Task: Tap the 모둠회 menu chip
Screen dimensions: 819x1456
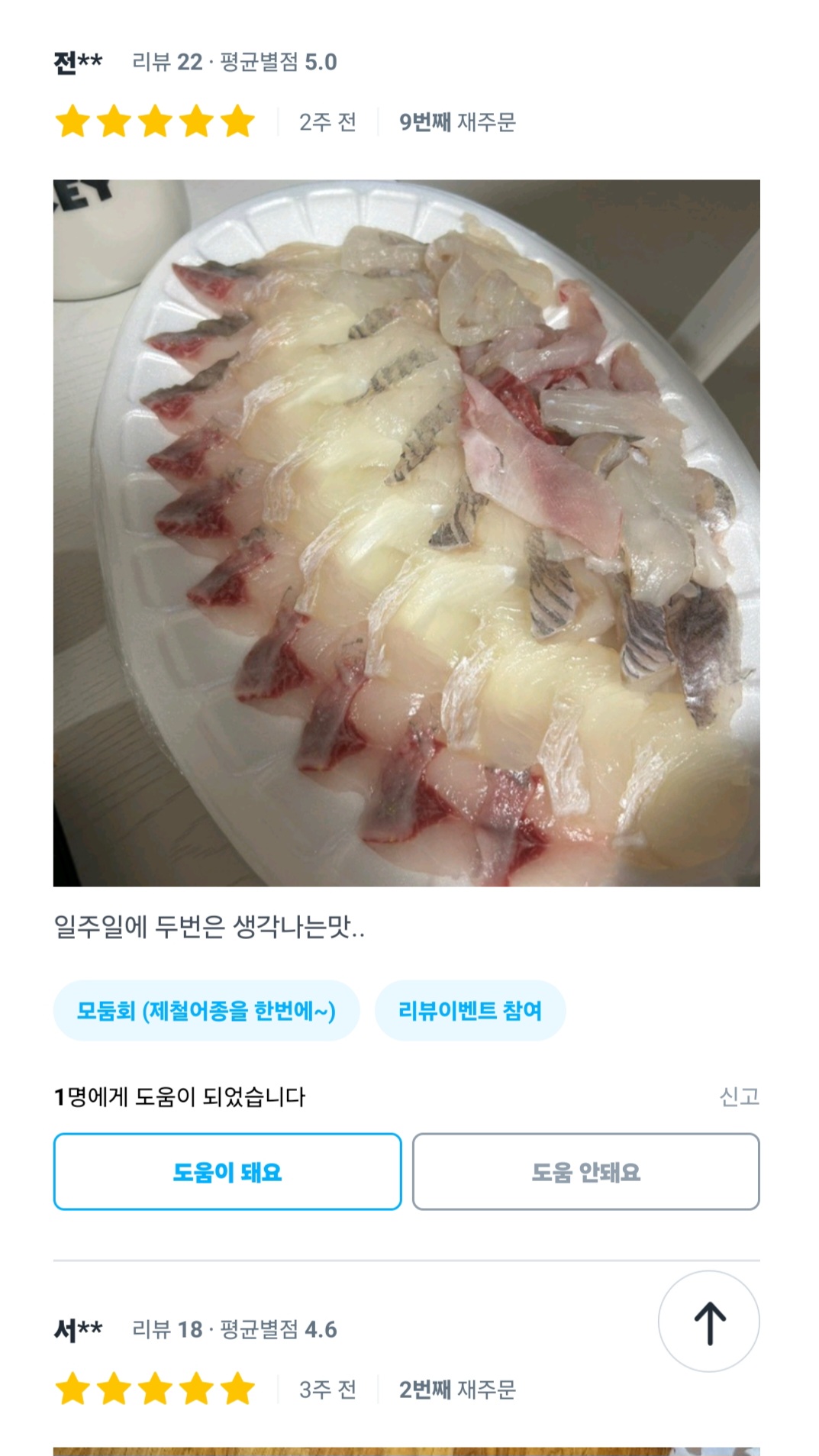Action: pyautogui.click(x=206, y=1010)
